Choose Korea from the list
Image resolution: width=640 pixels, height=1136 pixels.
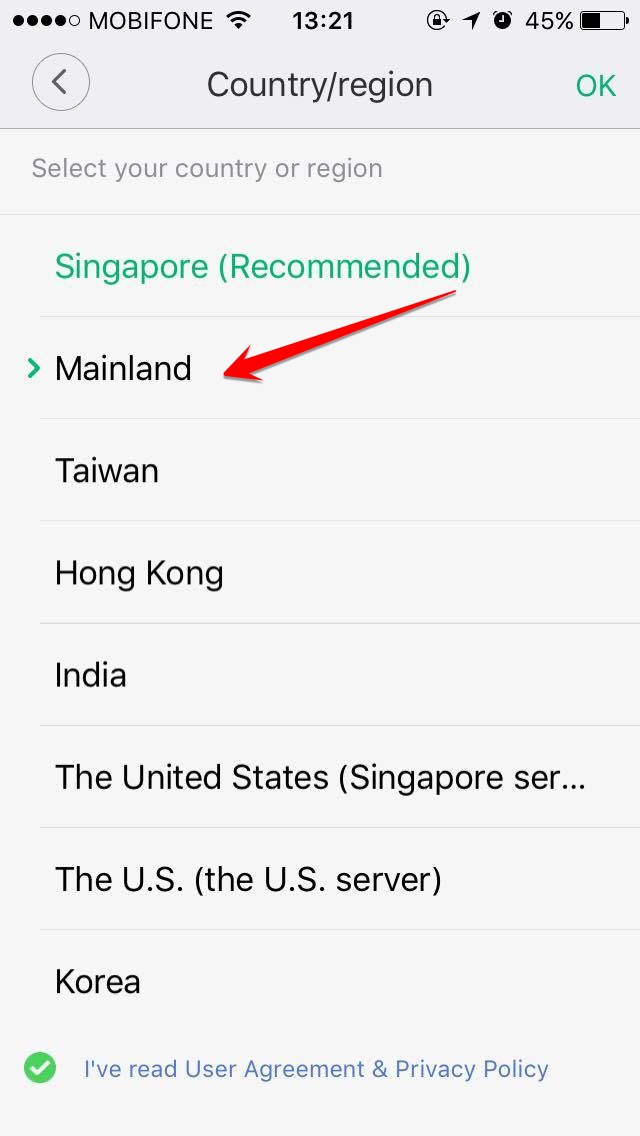pos(320,982)
